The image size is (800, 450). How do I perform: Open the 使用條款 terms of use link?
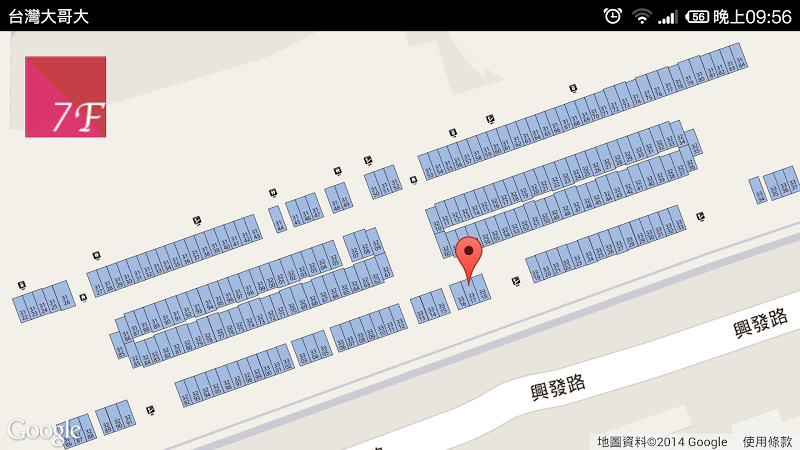pyautogui.click(x=767, y=442)
